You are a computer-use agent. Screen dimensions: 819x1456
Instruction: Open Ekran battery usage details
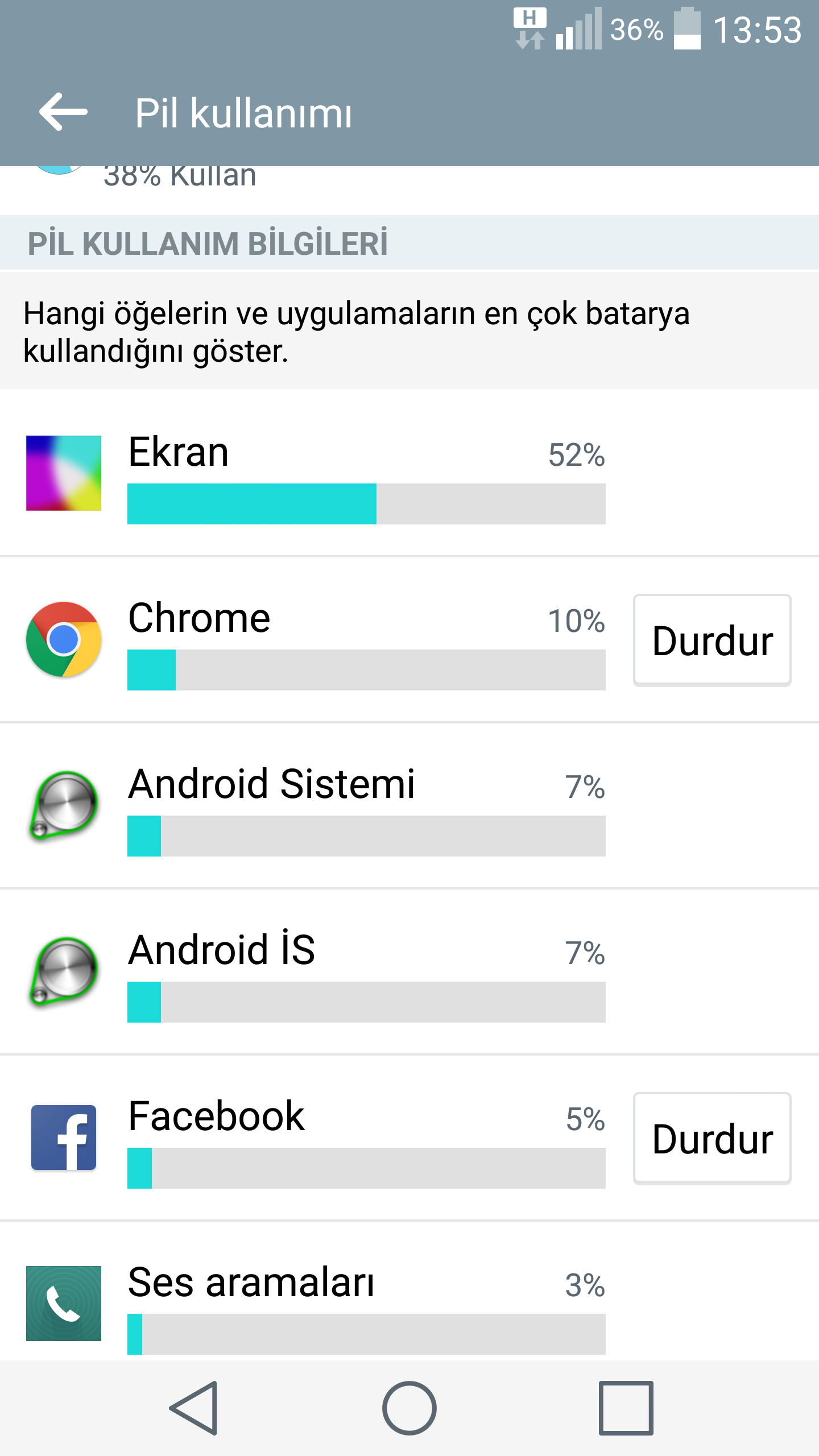[409, 473]
